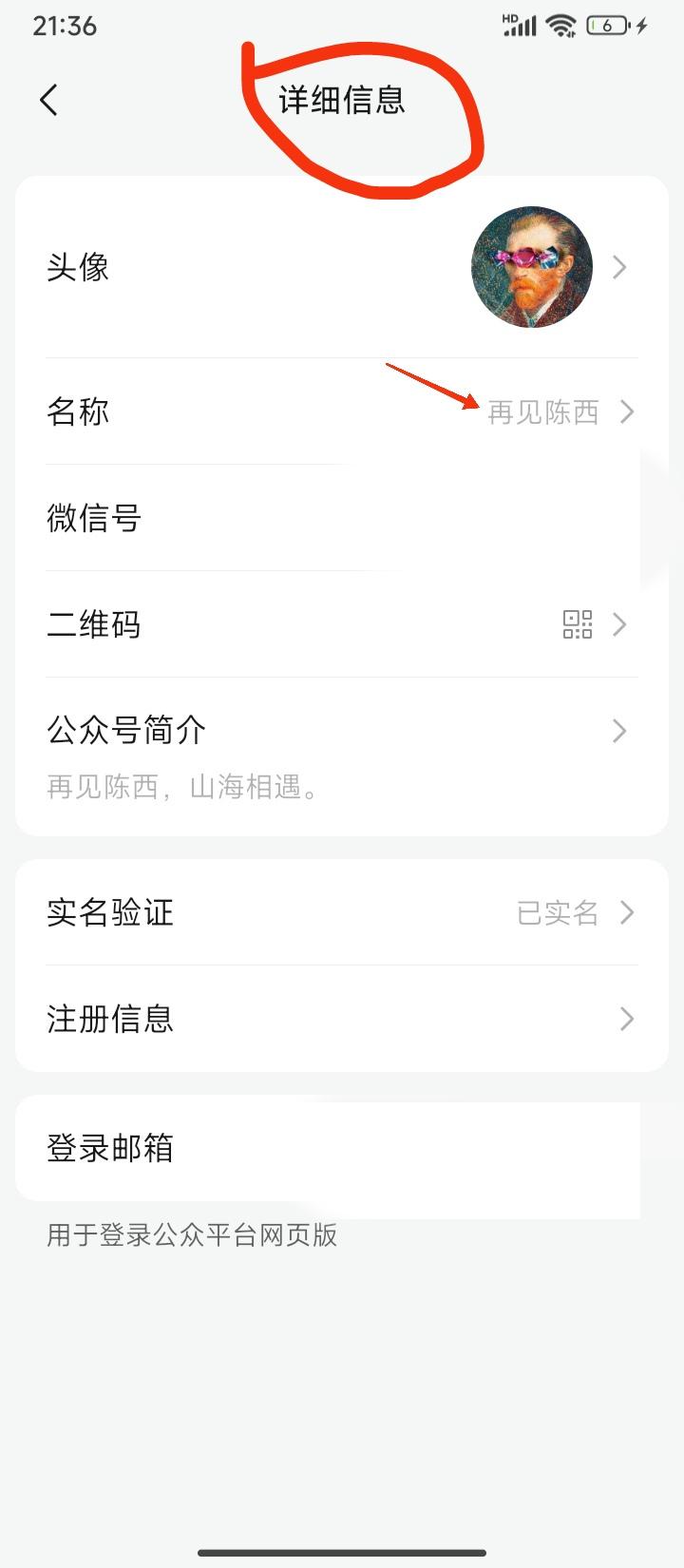This screenshot has height=1568, width=684.
Task: Show the 二维码 QR code
Action: [342, 624]
